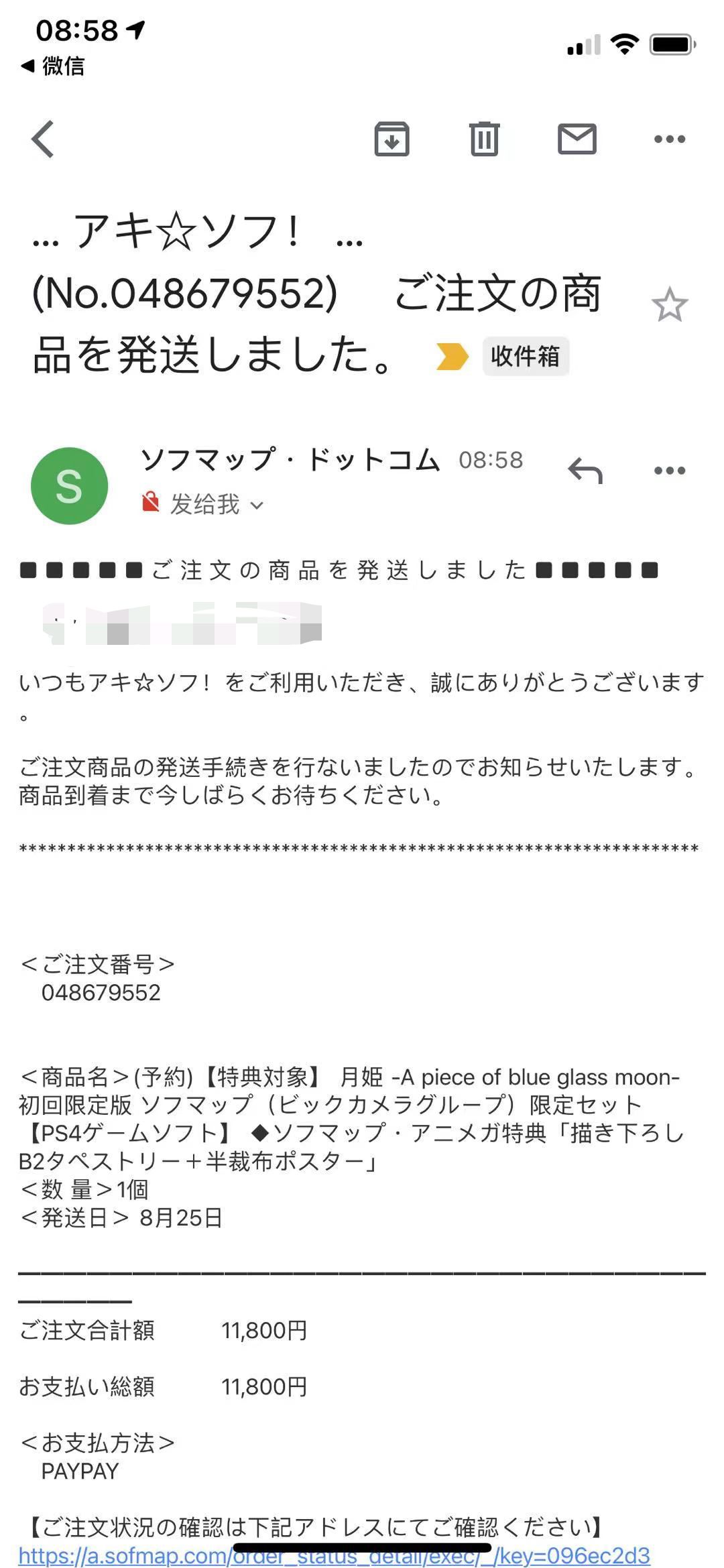Archive this email
Viewport: 724px width, 1568px height.
coord(391,139)
